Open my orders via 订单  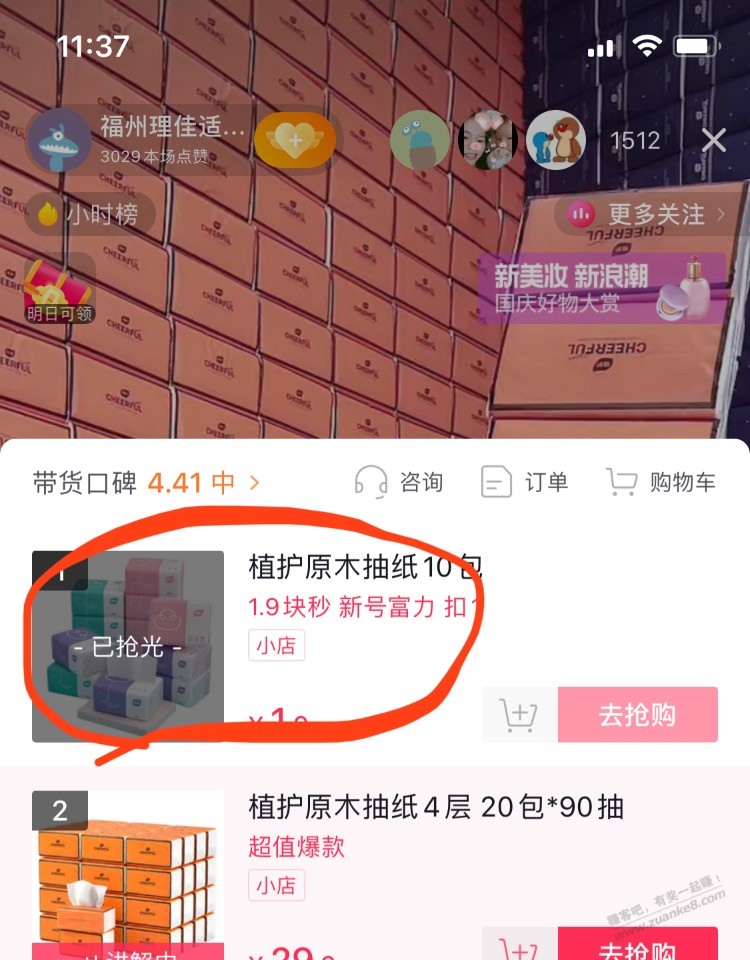(x=525, y=482)
